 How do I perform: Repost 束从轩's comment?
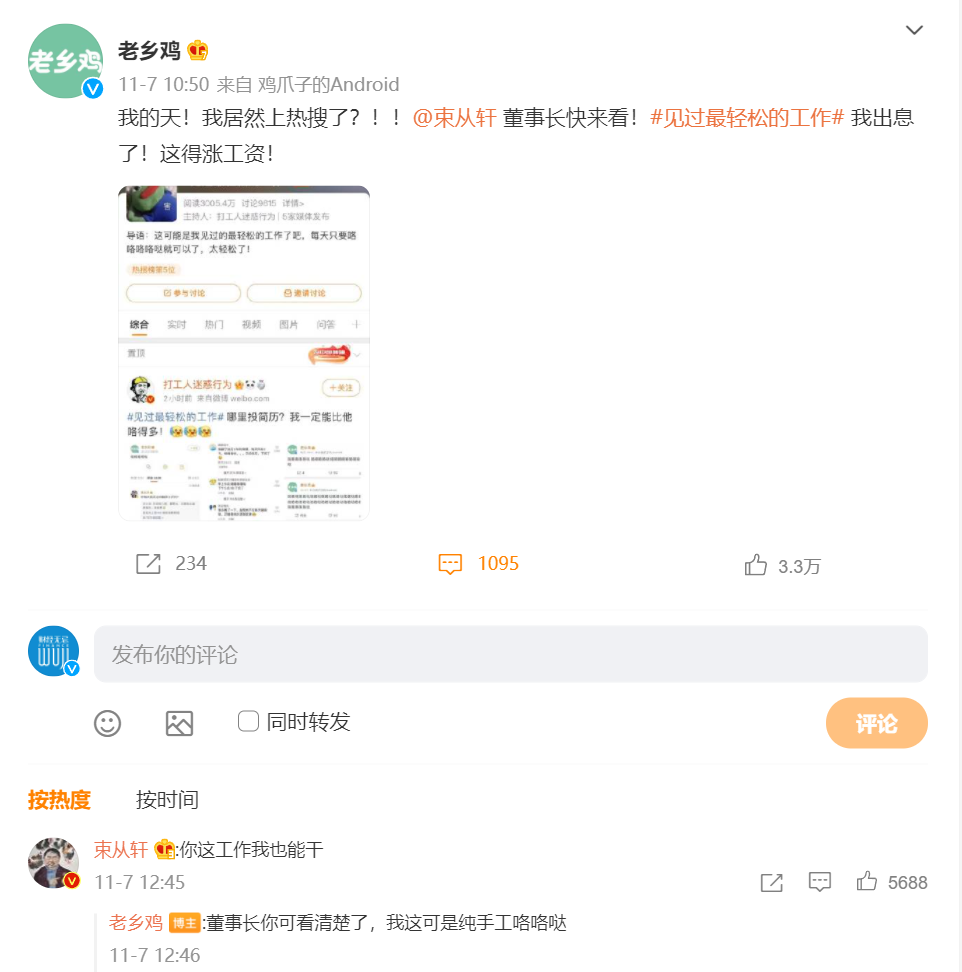(771, 882)
